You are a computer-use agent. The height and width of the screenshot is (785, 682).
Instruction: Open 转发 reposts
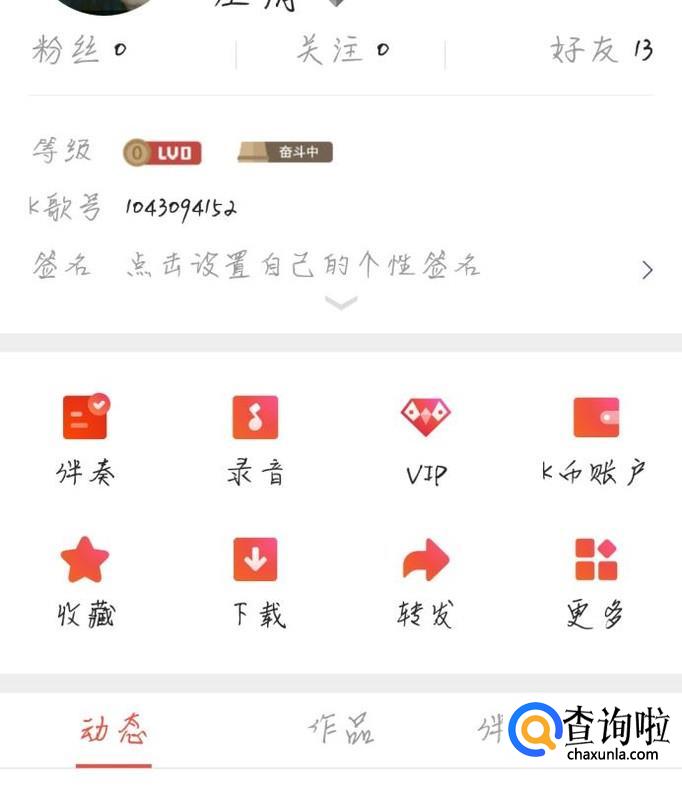[x=426, y=582]
